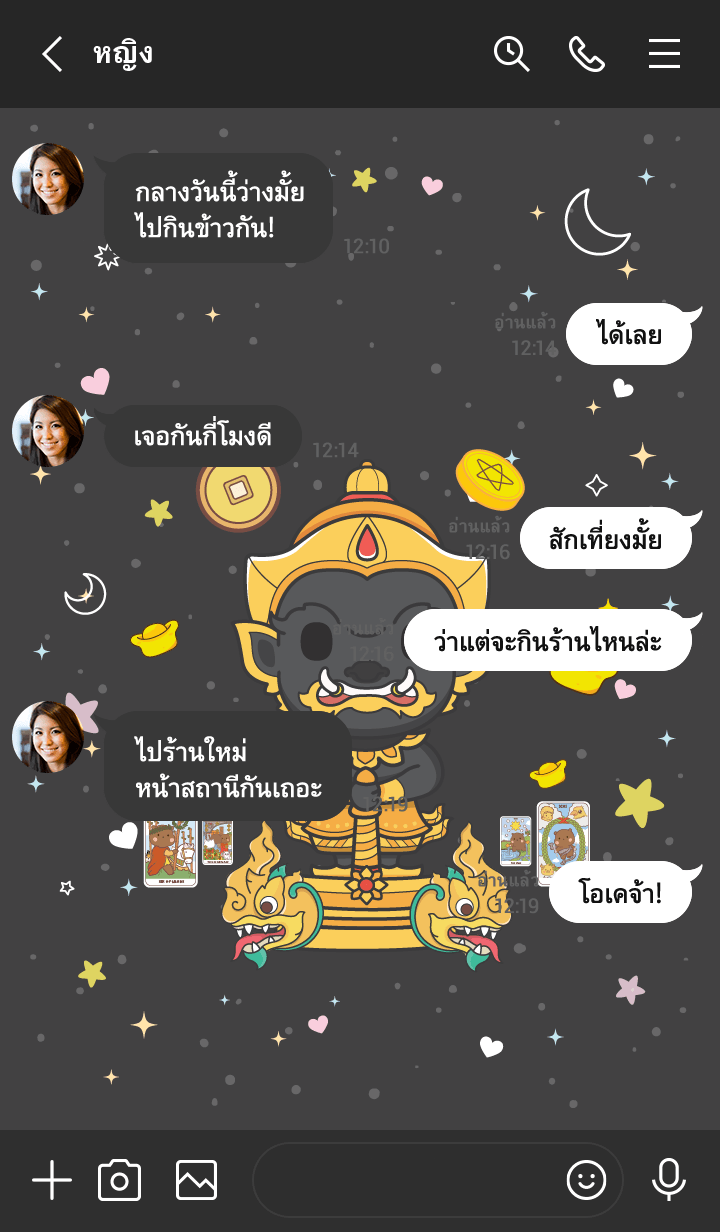Search within this chat's messages
Viewport: 720px width, 1232px height.
coord(511,54)
